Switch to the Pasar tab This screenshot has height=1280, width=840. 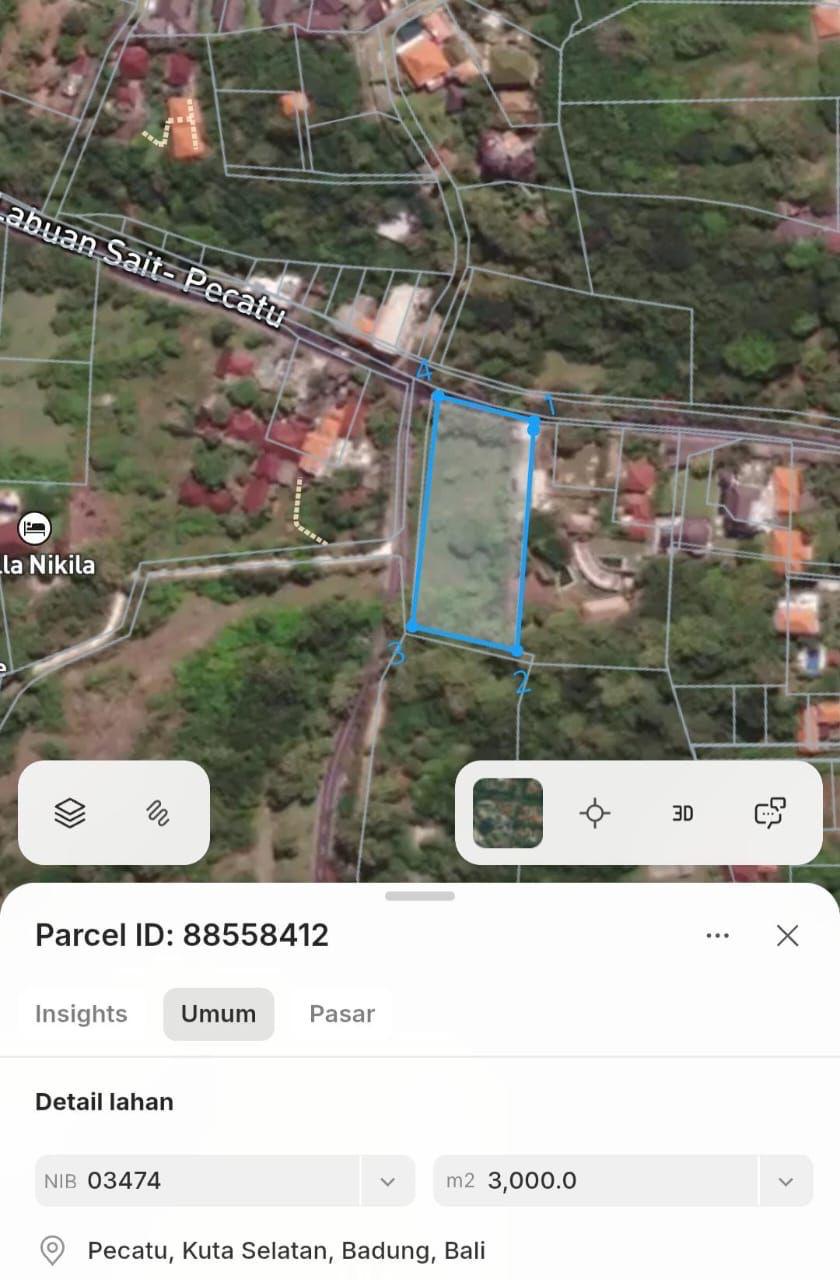[342, 1014]
